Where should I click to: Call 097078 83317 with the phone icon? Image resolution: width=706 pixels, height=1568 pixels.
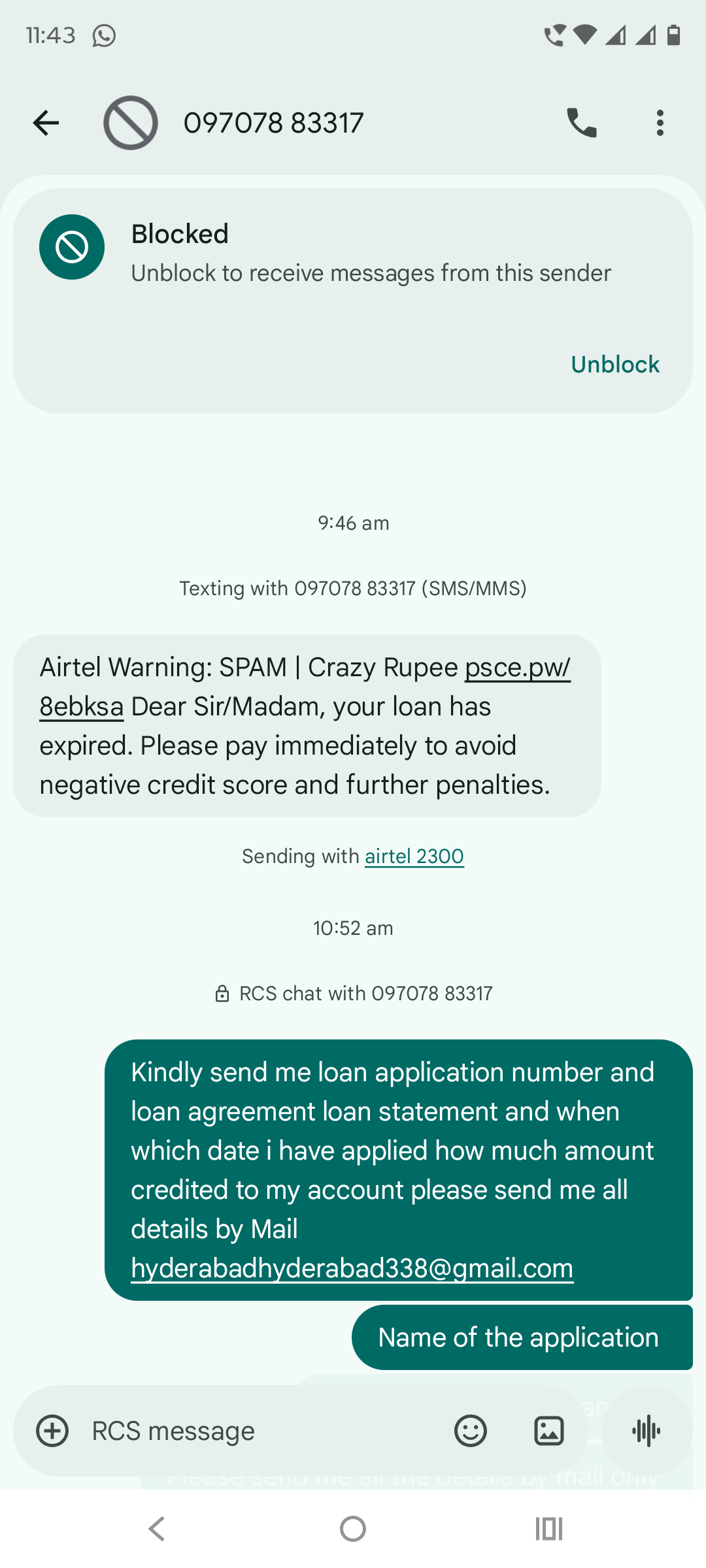pyautogui.click(x=581, y=123)
